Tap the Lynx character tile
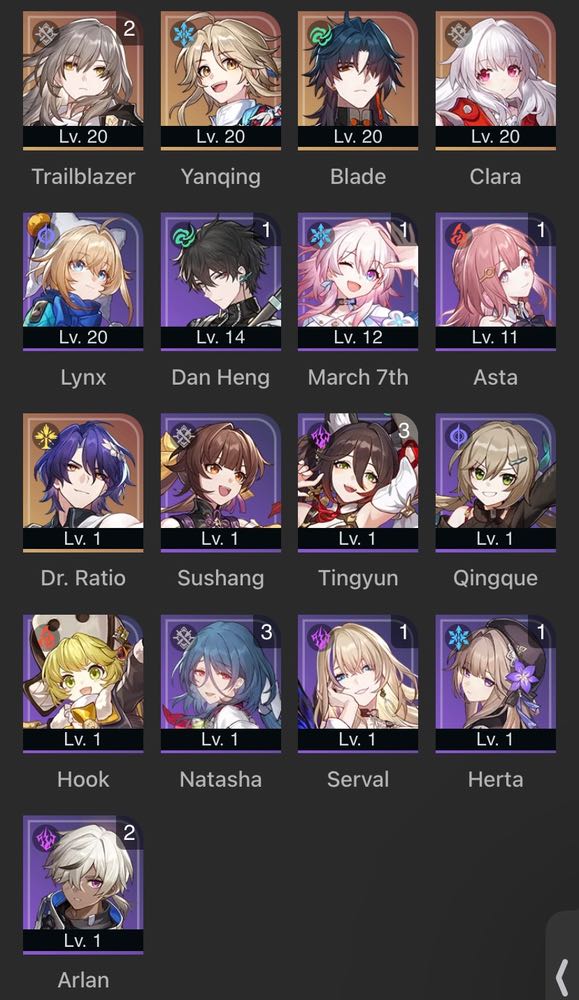 coord(83,282)
